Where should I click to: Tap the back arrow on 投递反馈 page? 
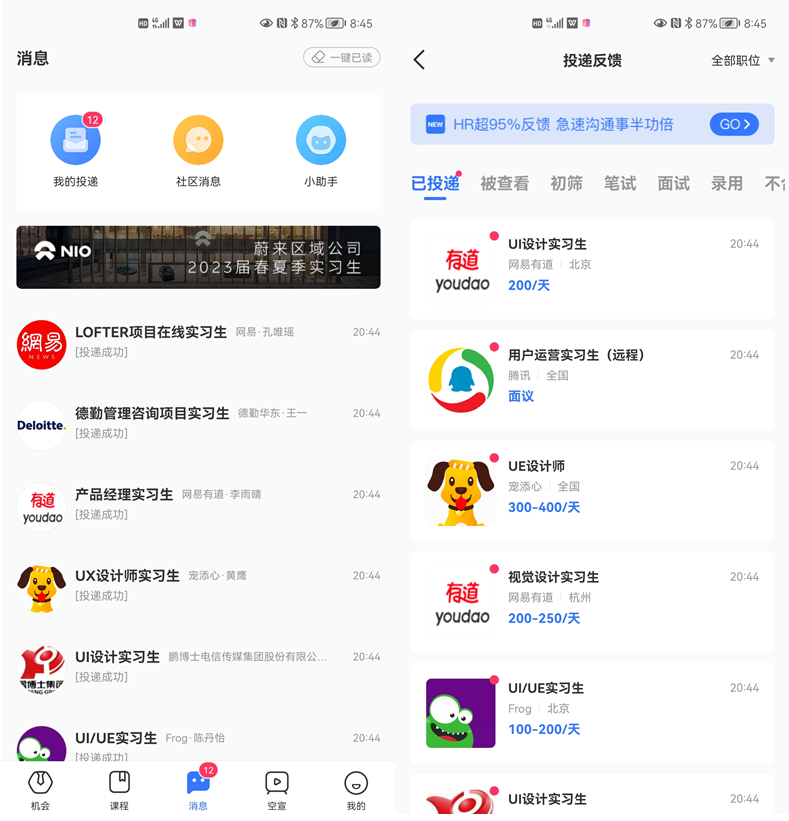click(419, 59)
